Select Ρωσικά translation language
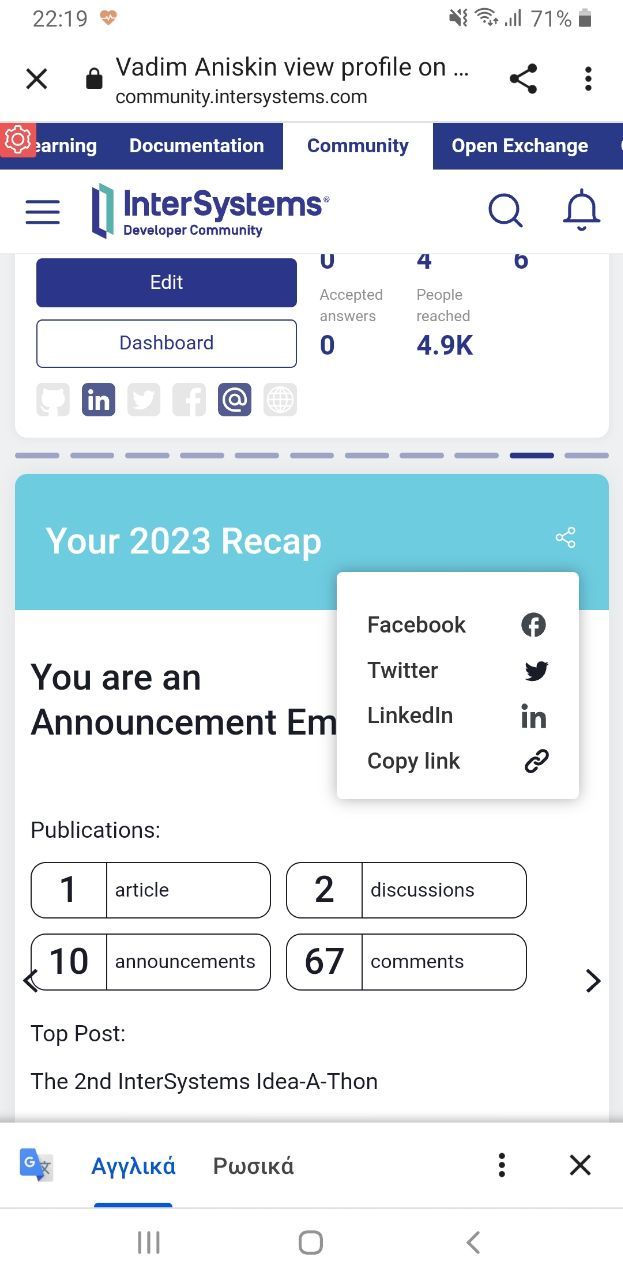 (x=253, y=1166)
